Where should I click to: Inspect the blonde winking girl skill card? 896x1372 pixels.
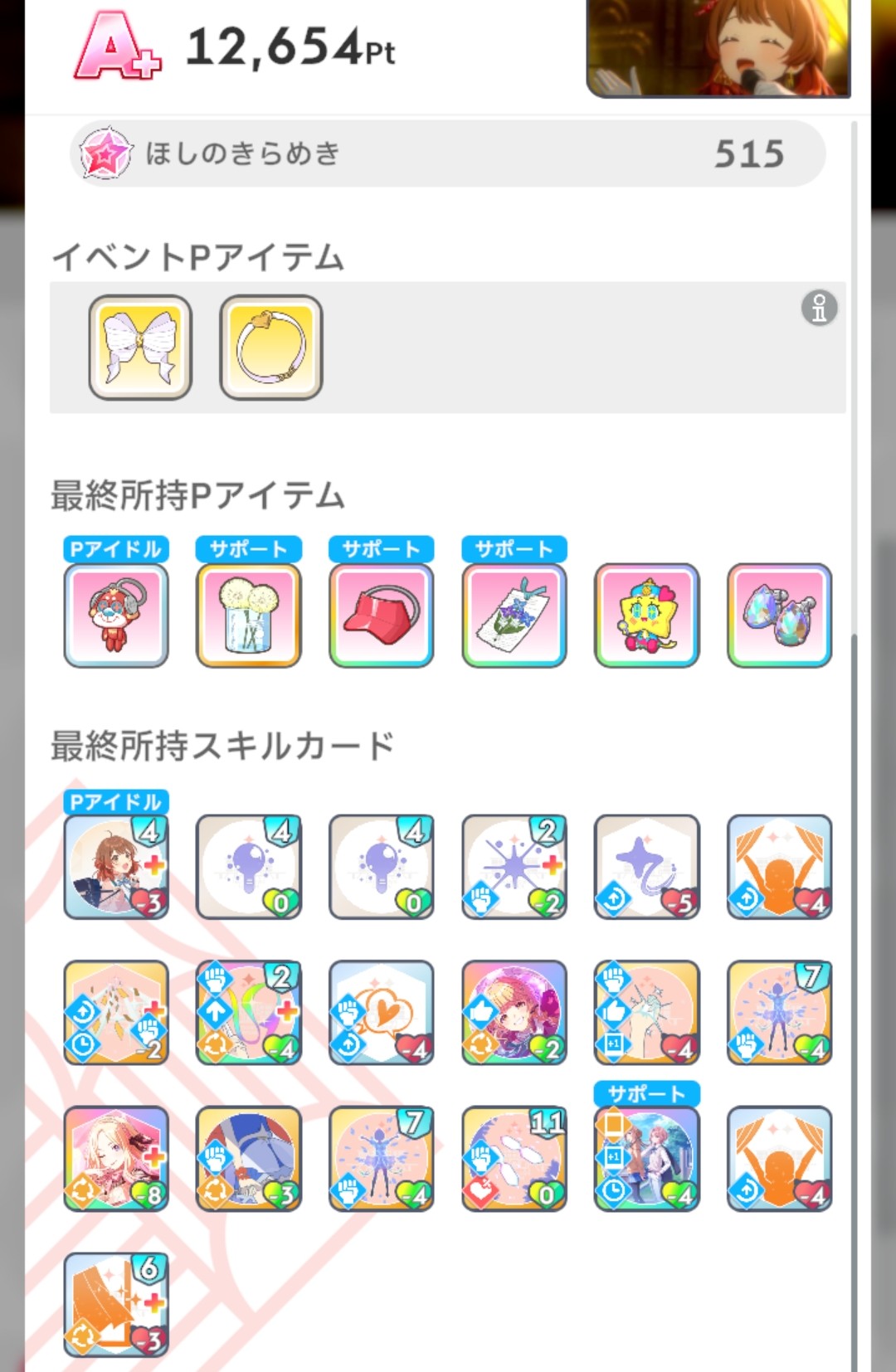(x=116, y=1159)
